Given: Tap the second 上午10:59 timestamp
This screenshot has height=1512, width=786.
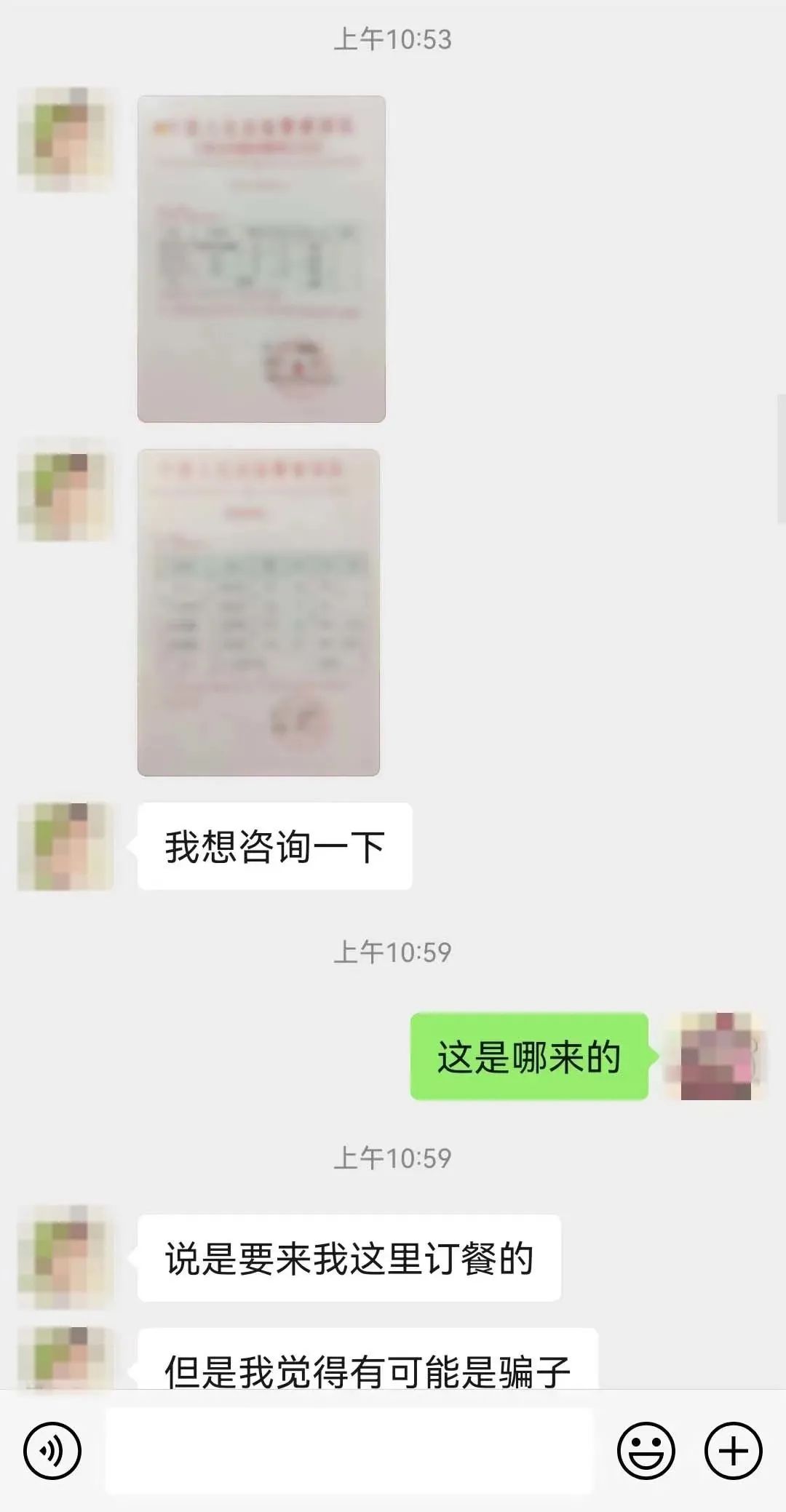Looking at the screenshot, I should [x=393, y=1157].
